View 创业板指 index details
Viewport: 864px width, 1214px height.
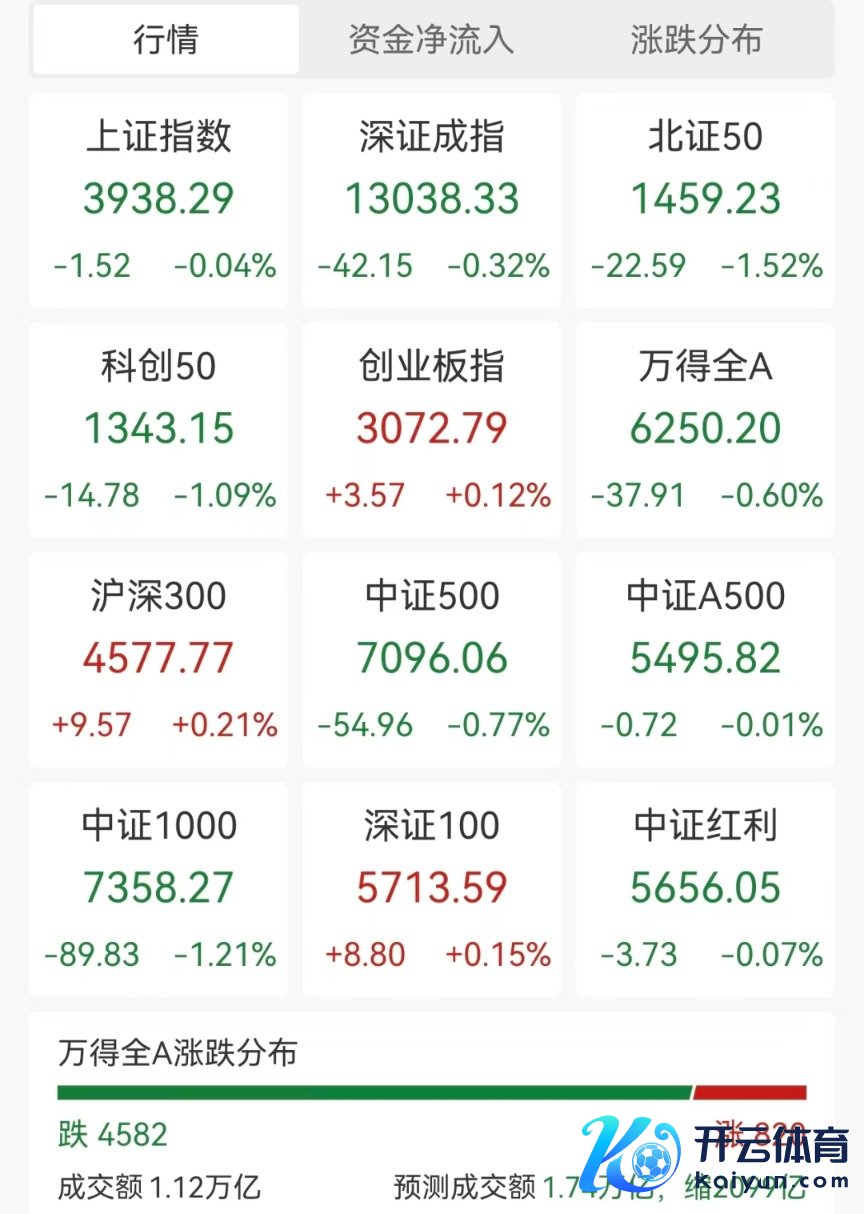coord(432,430)
